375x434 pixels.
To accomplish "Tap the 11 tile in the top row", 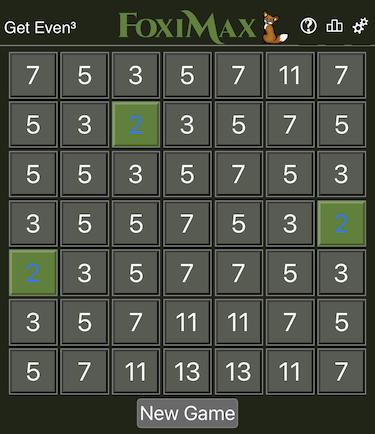I will click(290, 75).
